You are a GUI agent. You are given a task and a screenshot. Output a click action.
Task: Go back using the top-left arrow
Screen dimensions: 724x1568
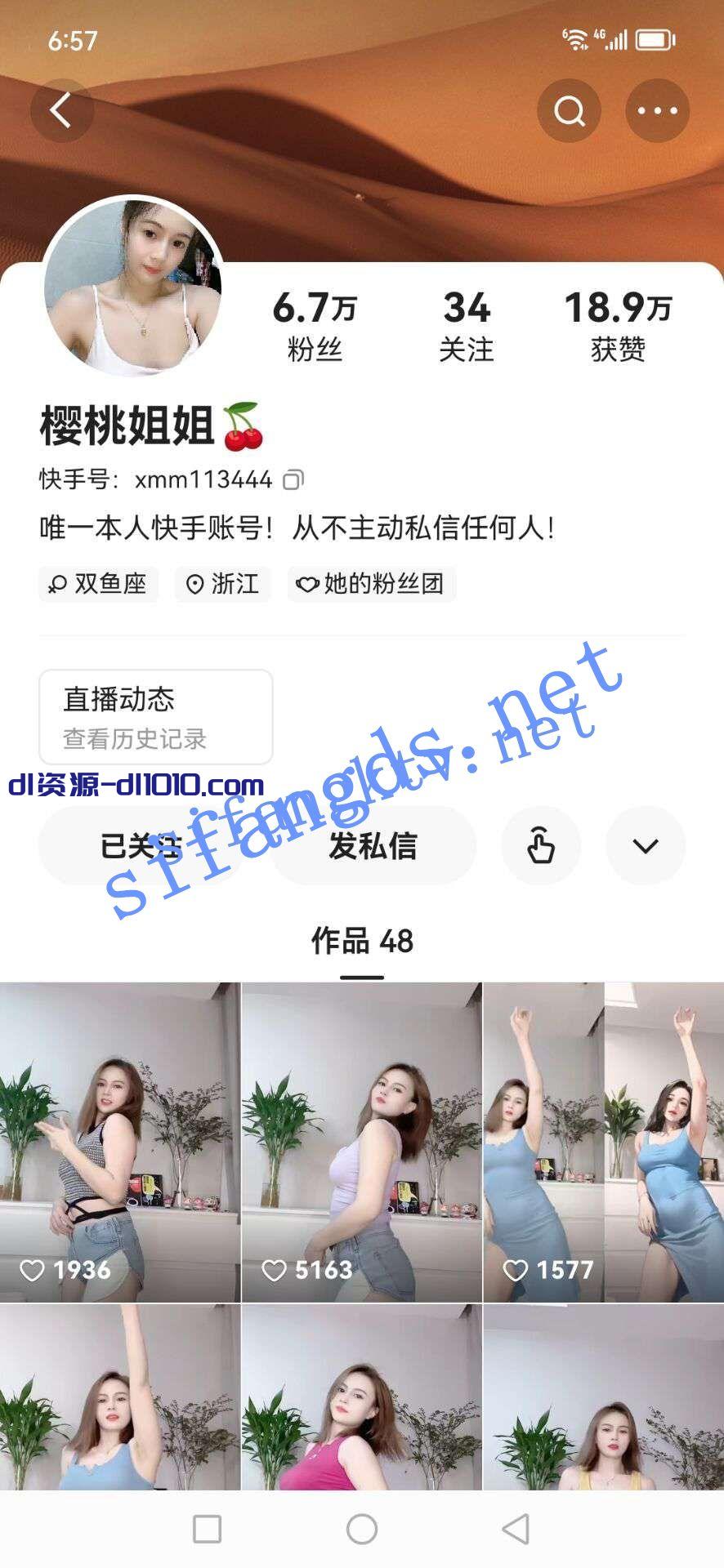[61, 110]
